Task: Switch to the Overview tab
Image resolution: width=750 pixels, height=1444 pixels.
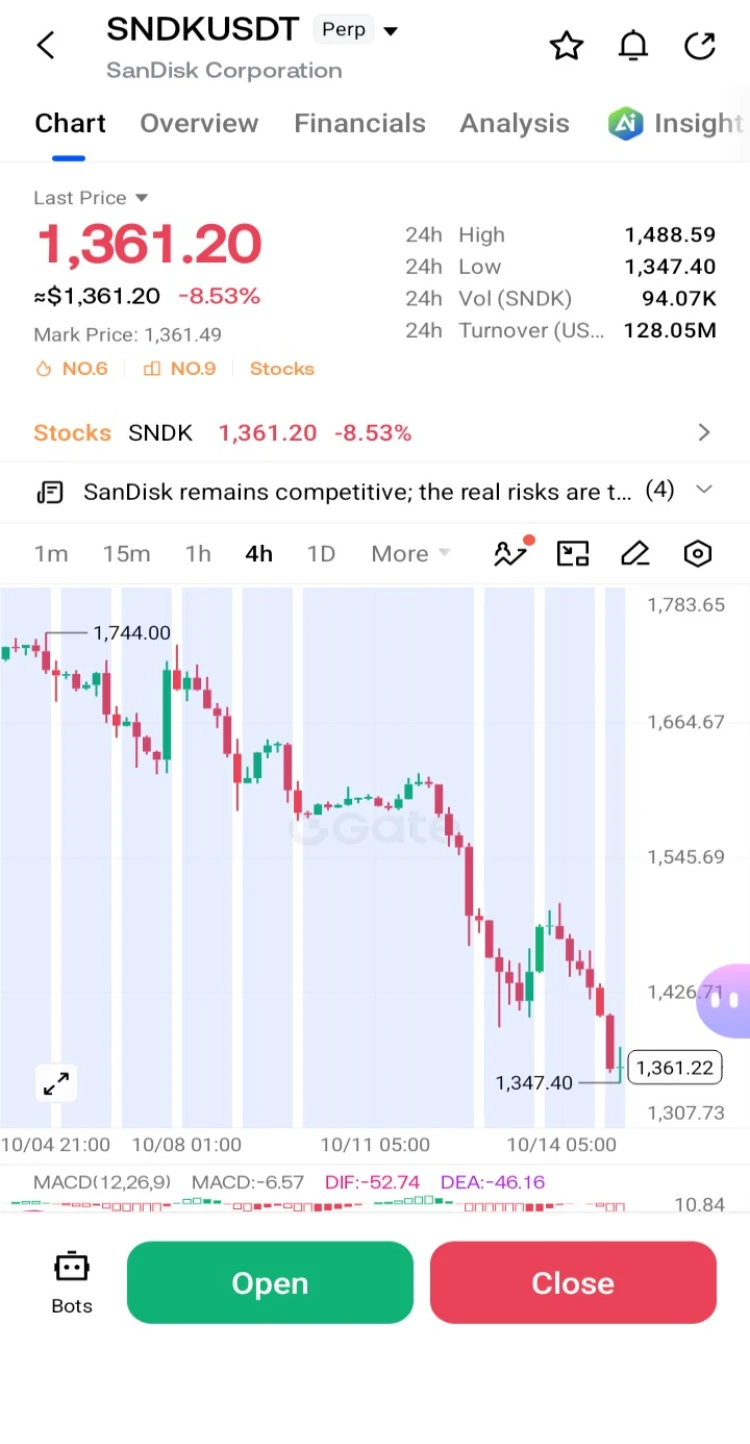Action: 199,123
